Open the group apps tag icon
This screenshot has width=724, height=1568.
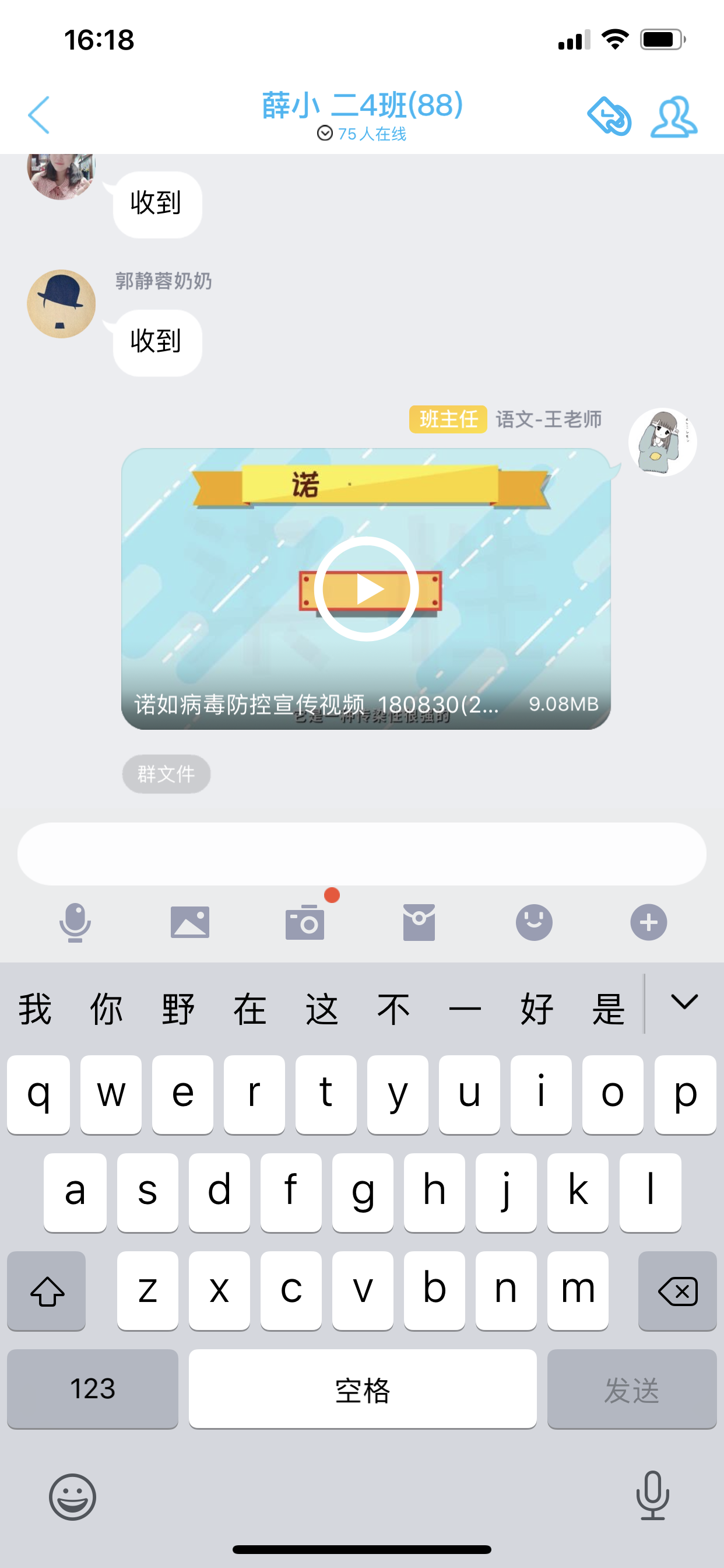(609, 116)
